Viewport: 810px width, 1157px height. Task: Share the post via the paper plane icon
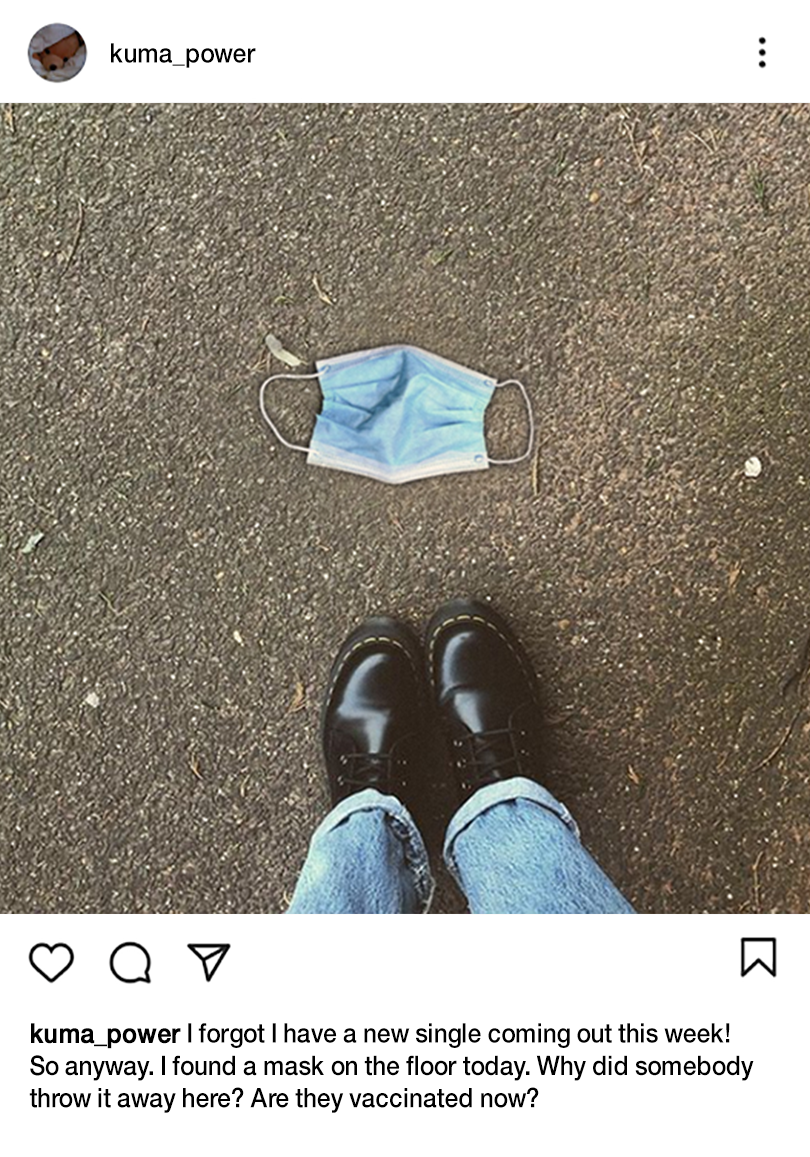(209, 961)
